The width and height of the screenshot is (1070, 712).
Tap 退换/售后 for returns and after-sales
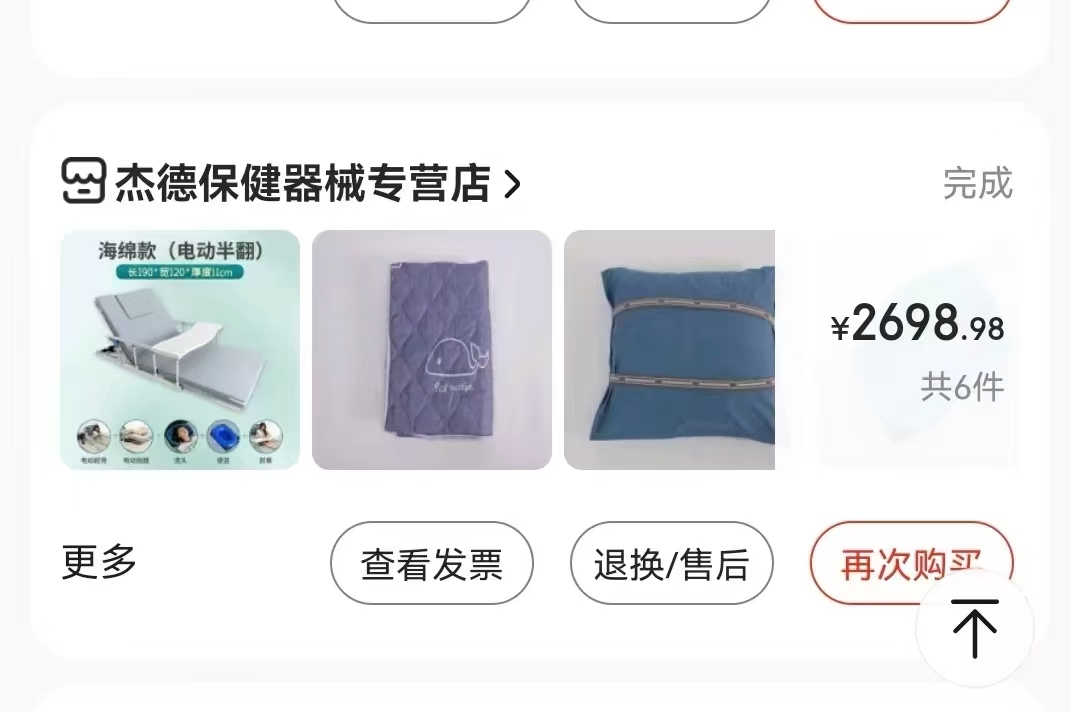point(671,563)
